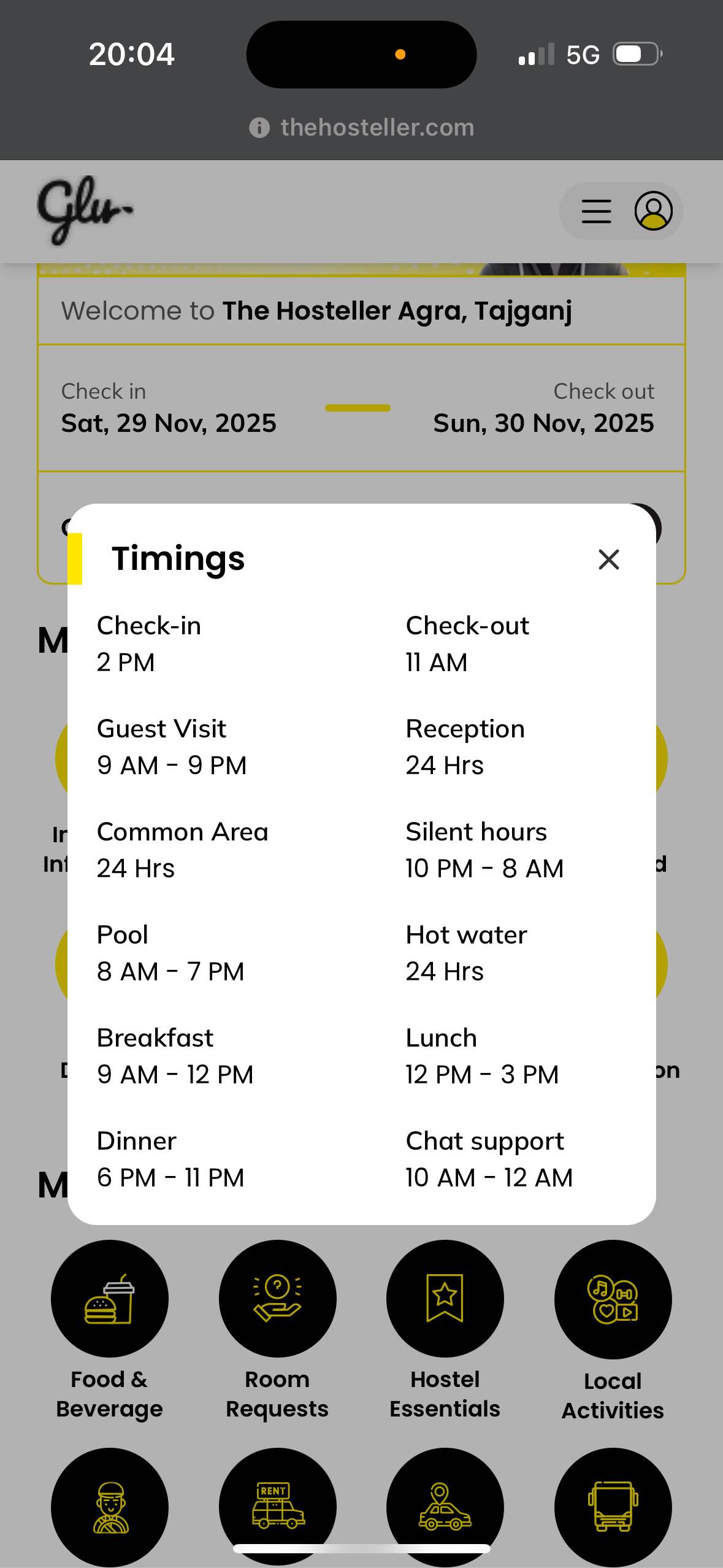Image resolution: width=723 pixels, height=1568 pixels.
Task: Open Hostel Essentials
Action: 445,1299
